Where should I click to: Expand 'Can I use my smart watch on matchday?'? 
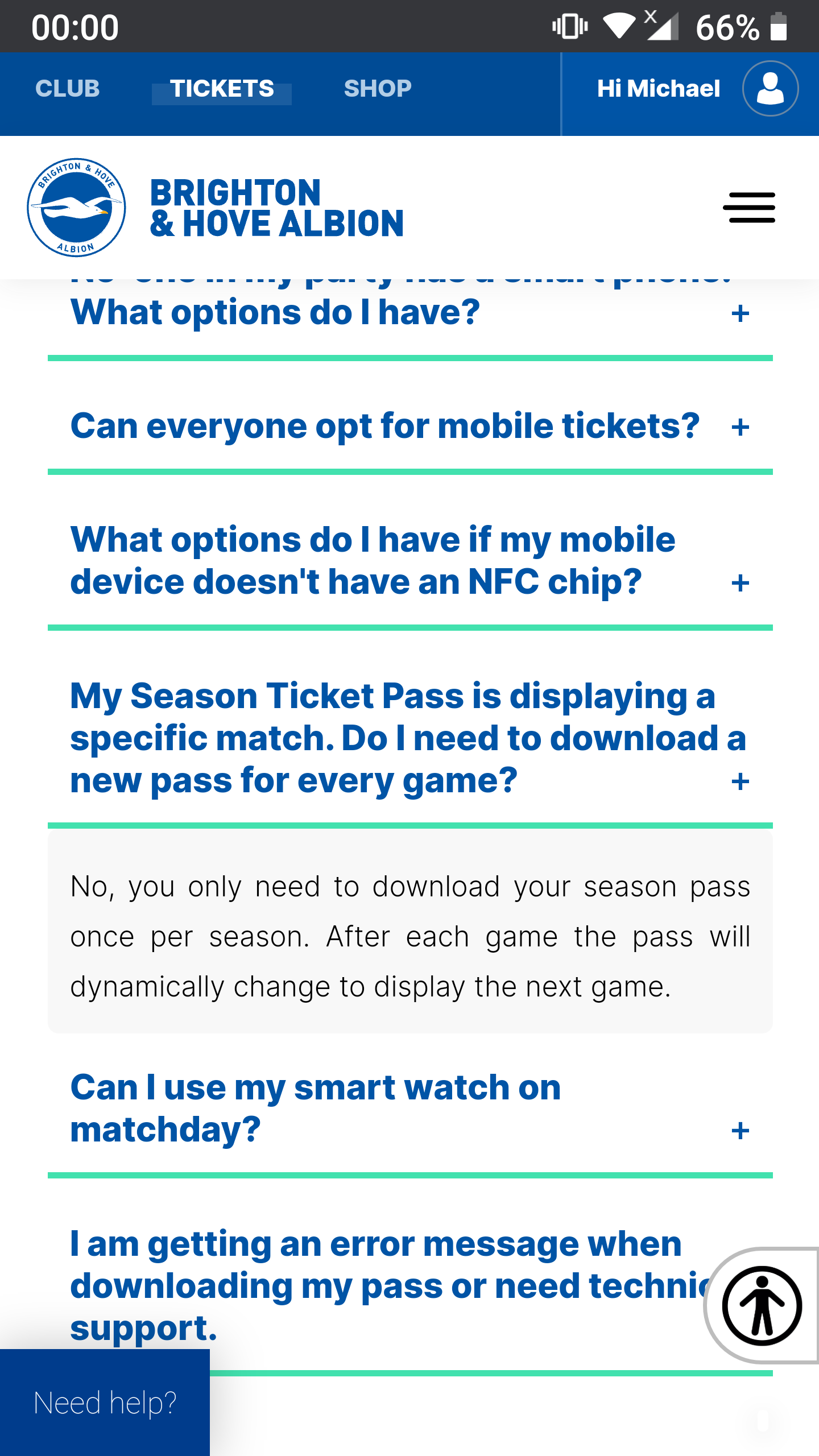coord(410,1108)
